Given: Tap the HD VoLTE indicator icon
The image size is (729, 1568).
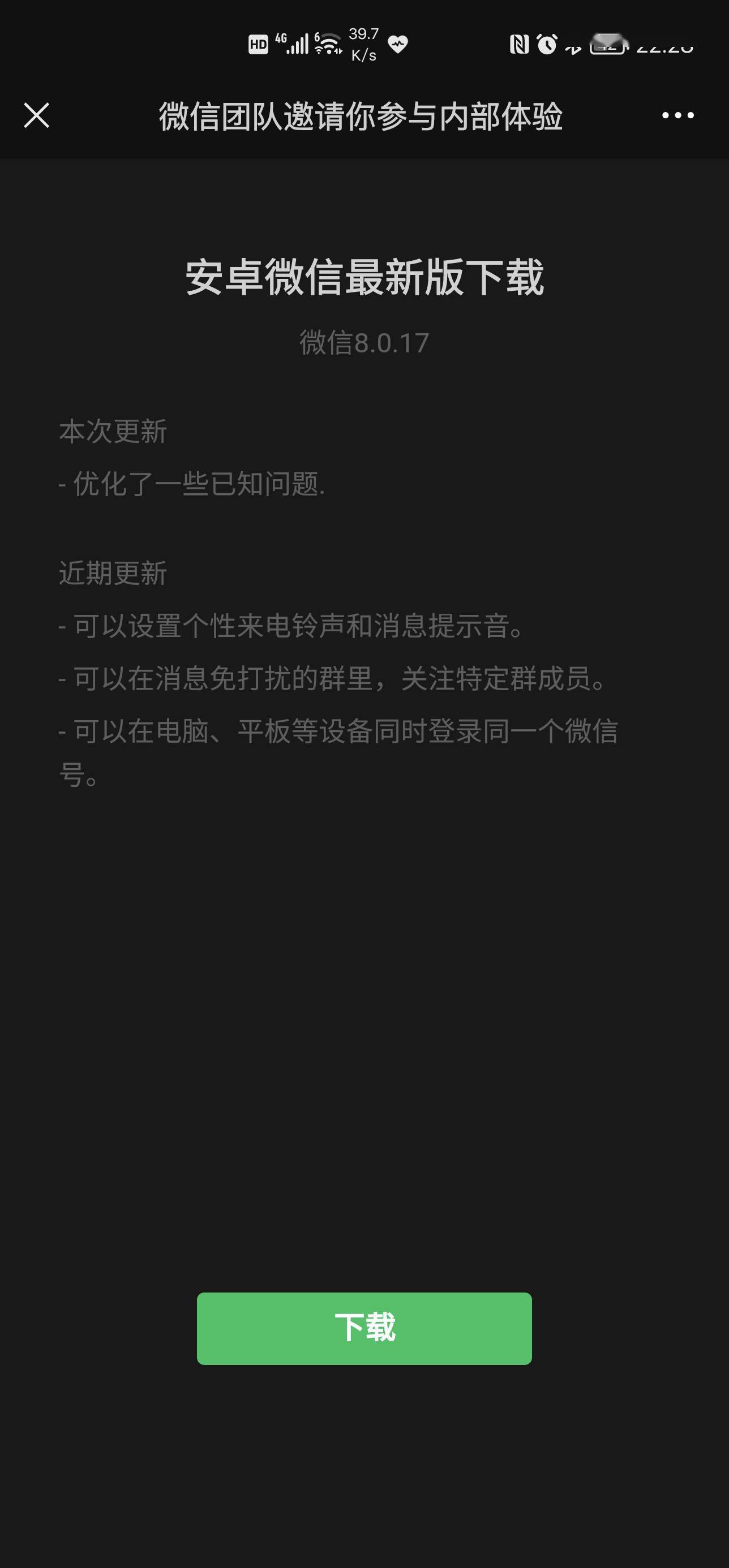Looking at the screenshot, I should [258, 44].
